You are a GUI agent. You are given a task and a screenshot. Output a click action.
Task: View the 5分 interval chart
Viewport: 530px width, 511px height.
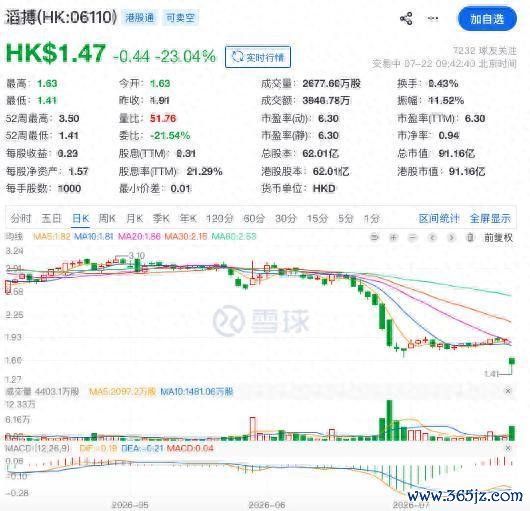(x=345, y=218)
